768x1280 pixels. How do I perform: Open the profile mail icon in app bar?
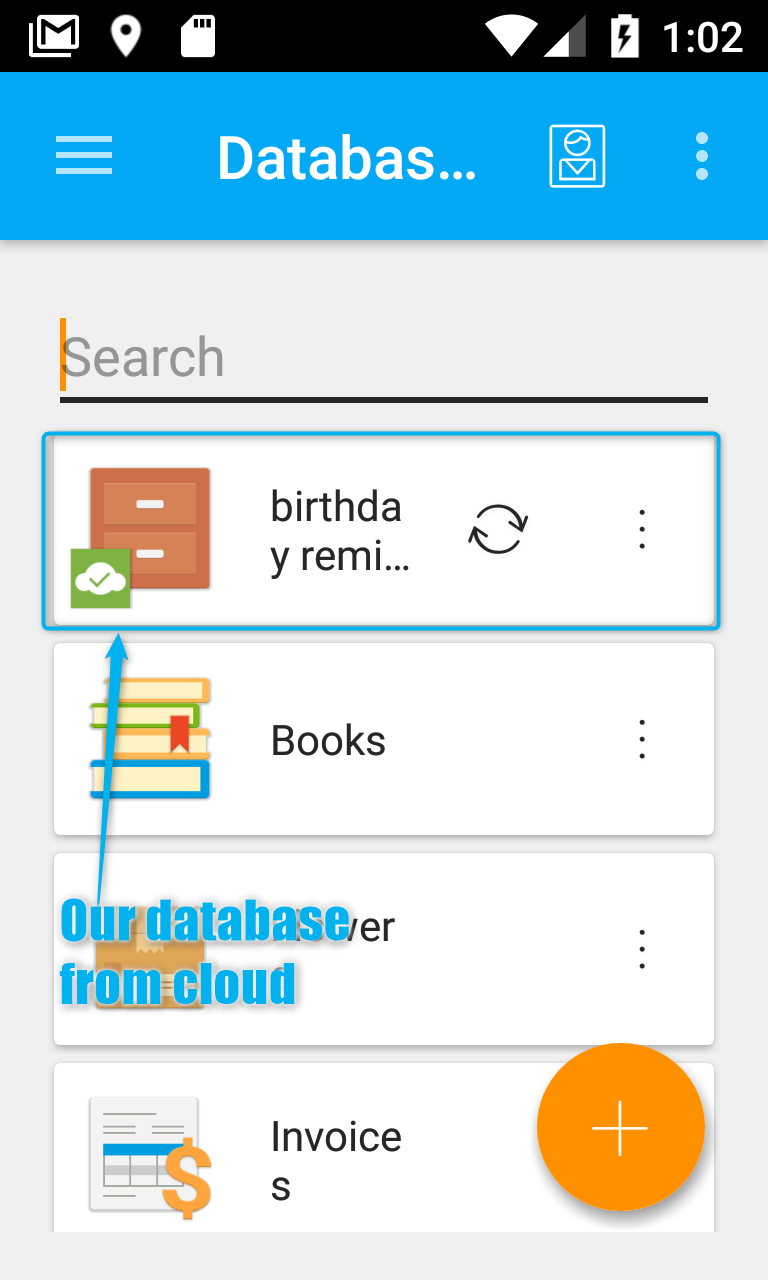point(577,156)
